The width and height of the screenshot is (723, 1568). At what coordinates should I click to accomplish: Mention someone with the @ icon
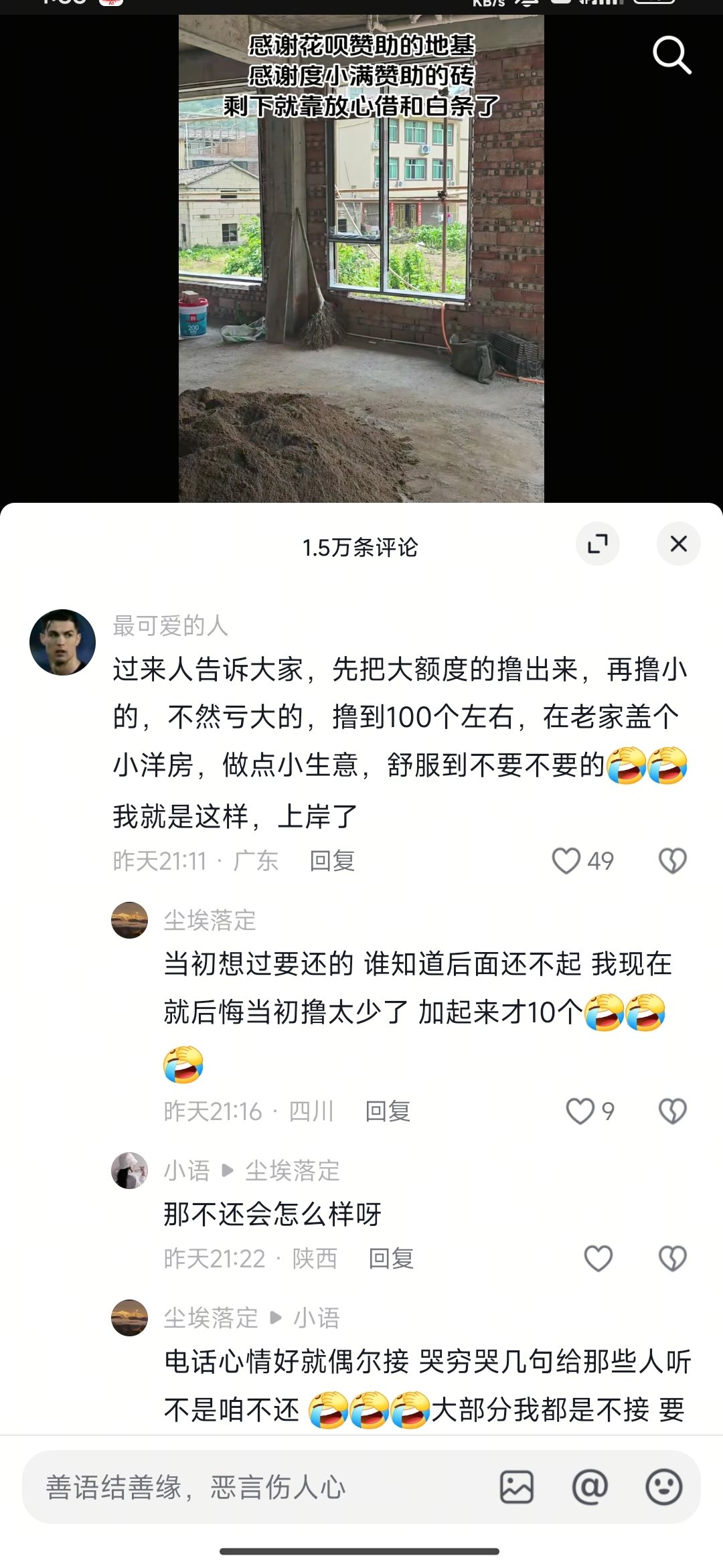click(590, 1488)
